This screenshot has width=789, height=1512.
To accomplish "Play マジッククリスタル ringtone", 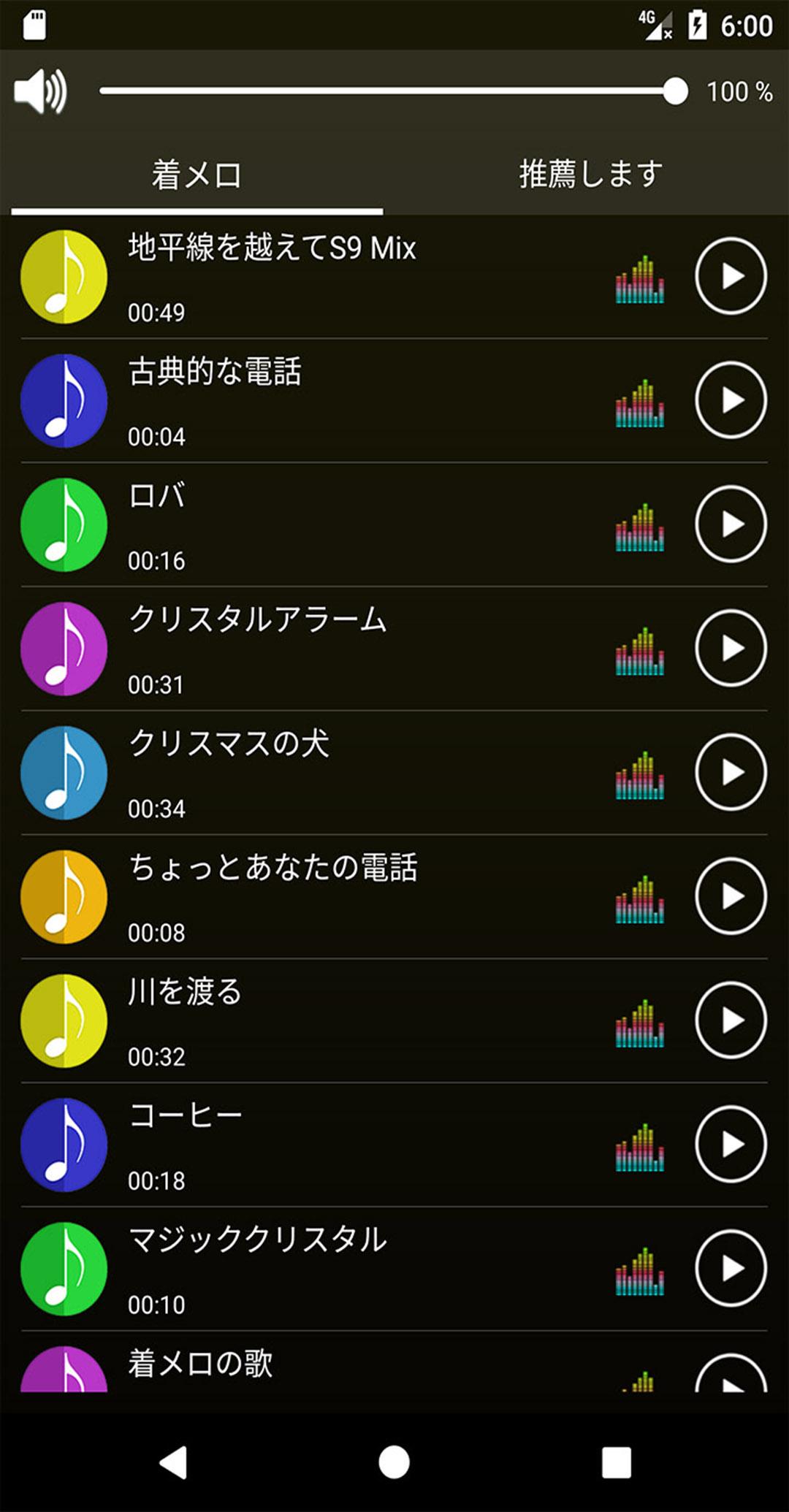I will tap(731, 1269).
